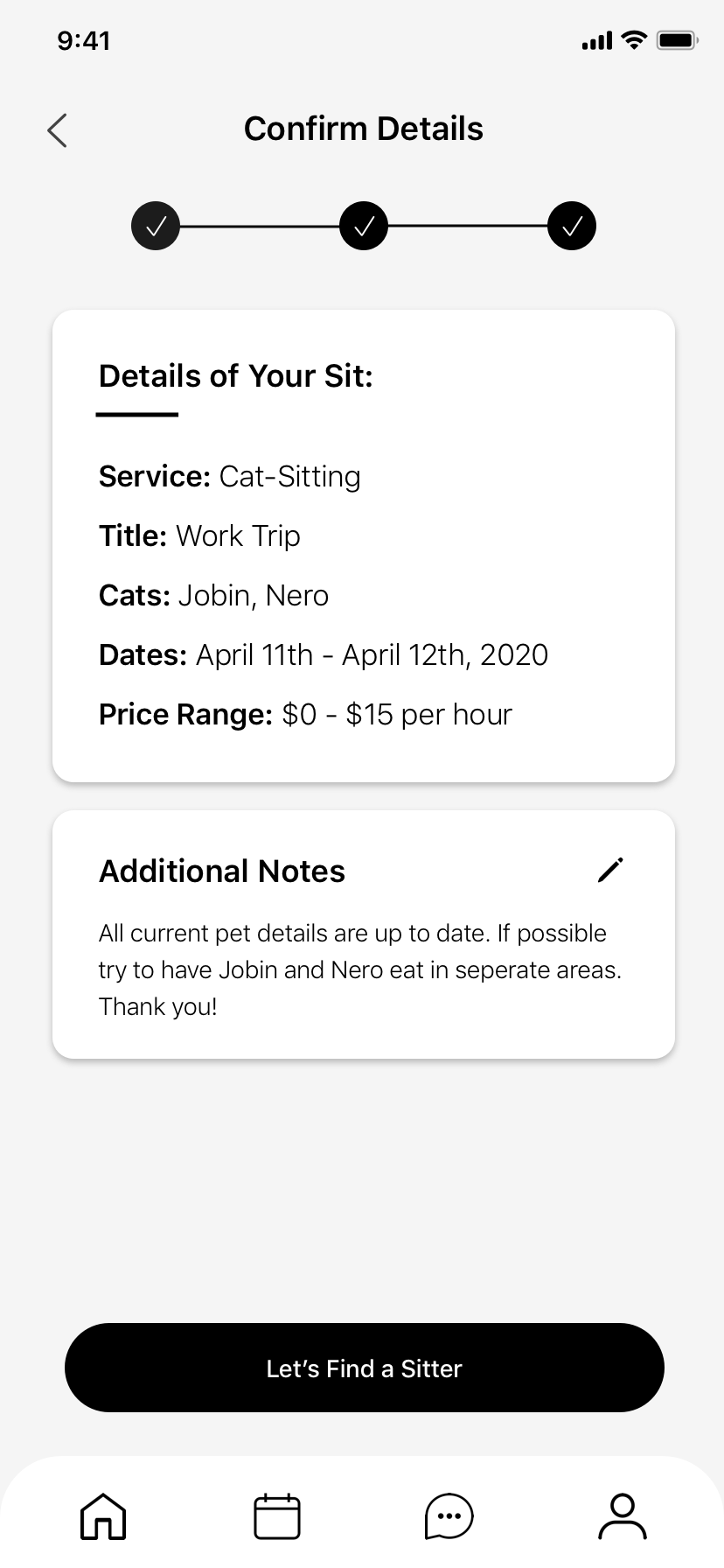Select the third progress step

point(572,226)
